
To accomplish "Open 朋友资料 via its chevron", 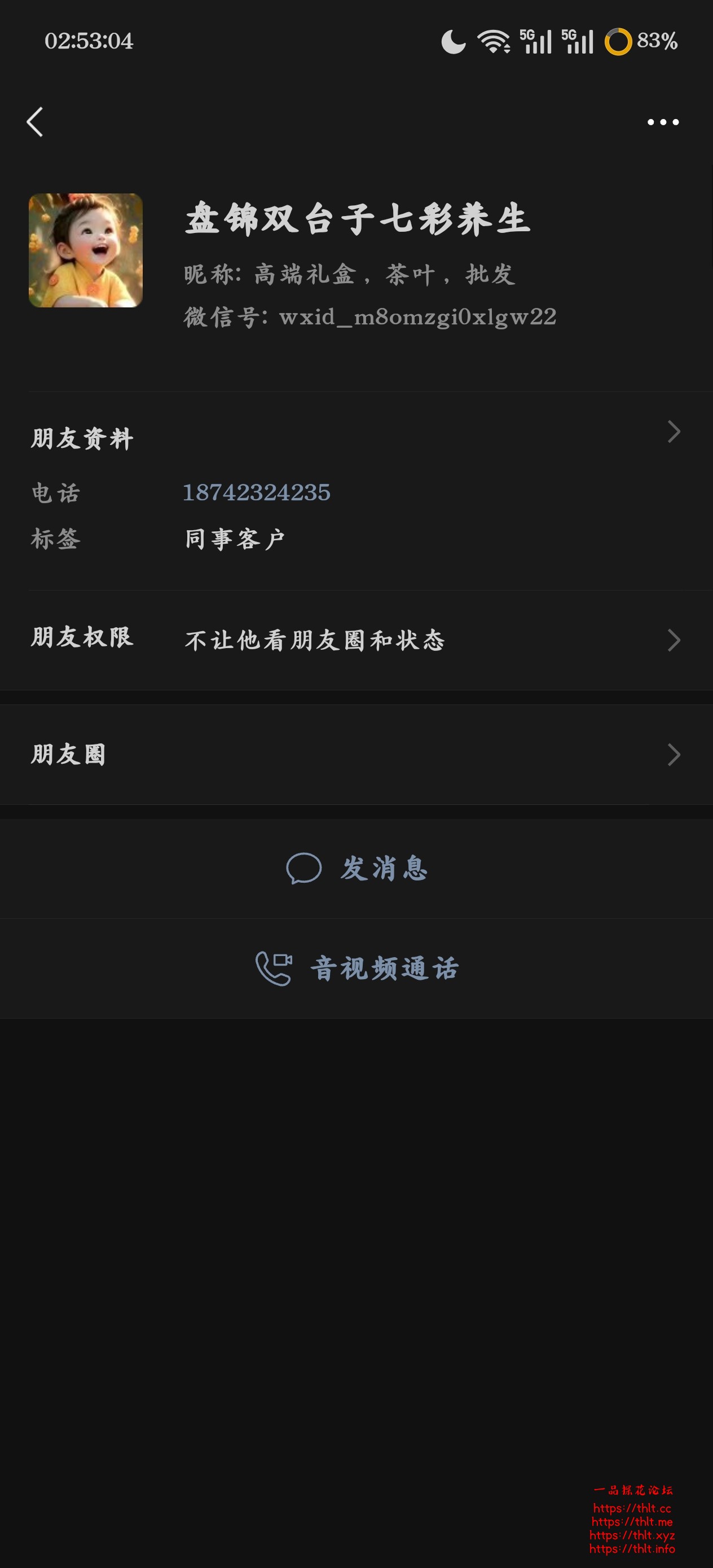I will 674,432.
